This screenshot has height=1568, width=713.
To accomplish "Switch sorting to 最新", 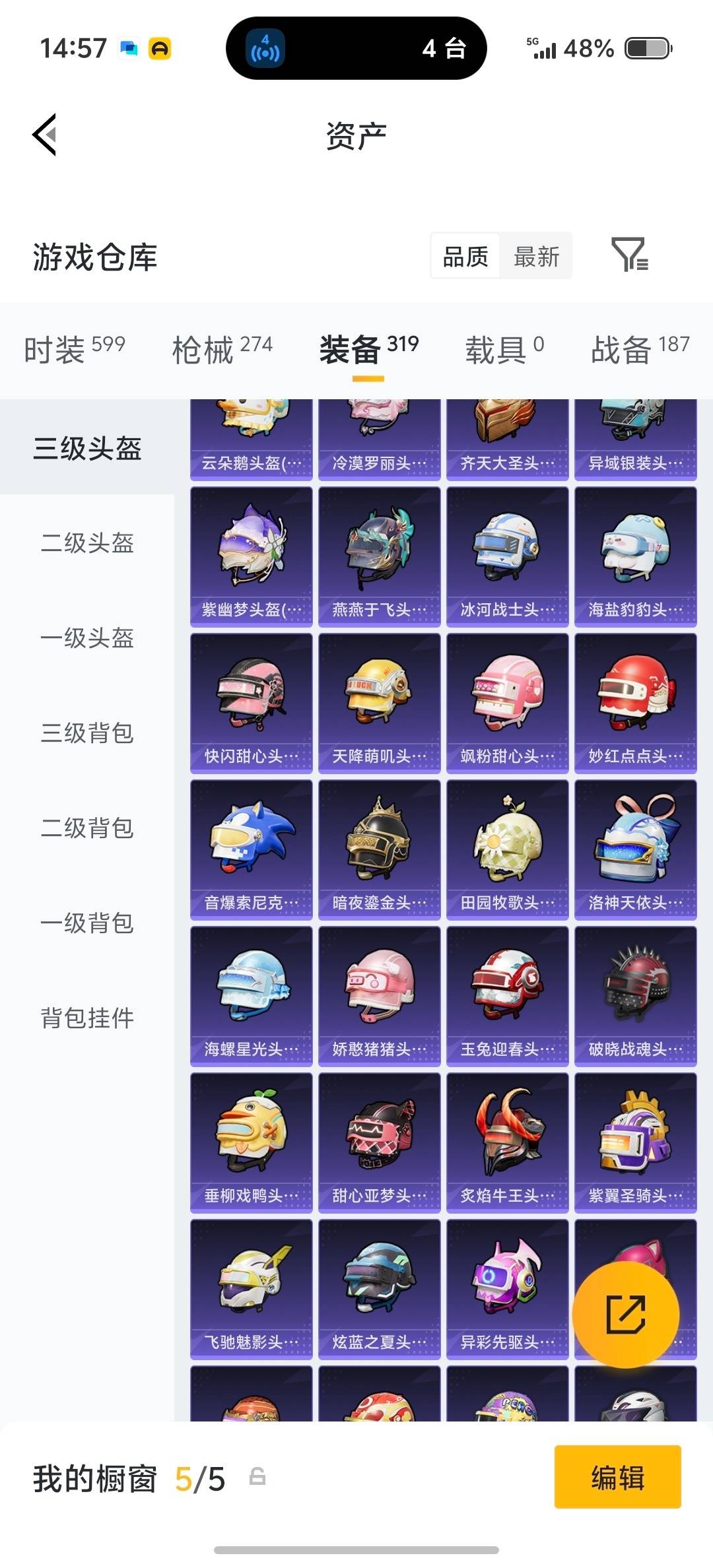I will click(x=537, y=257).
